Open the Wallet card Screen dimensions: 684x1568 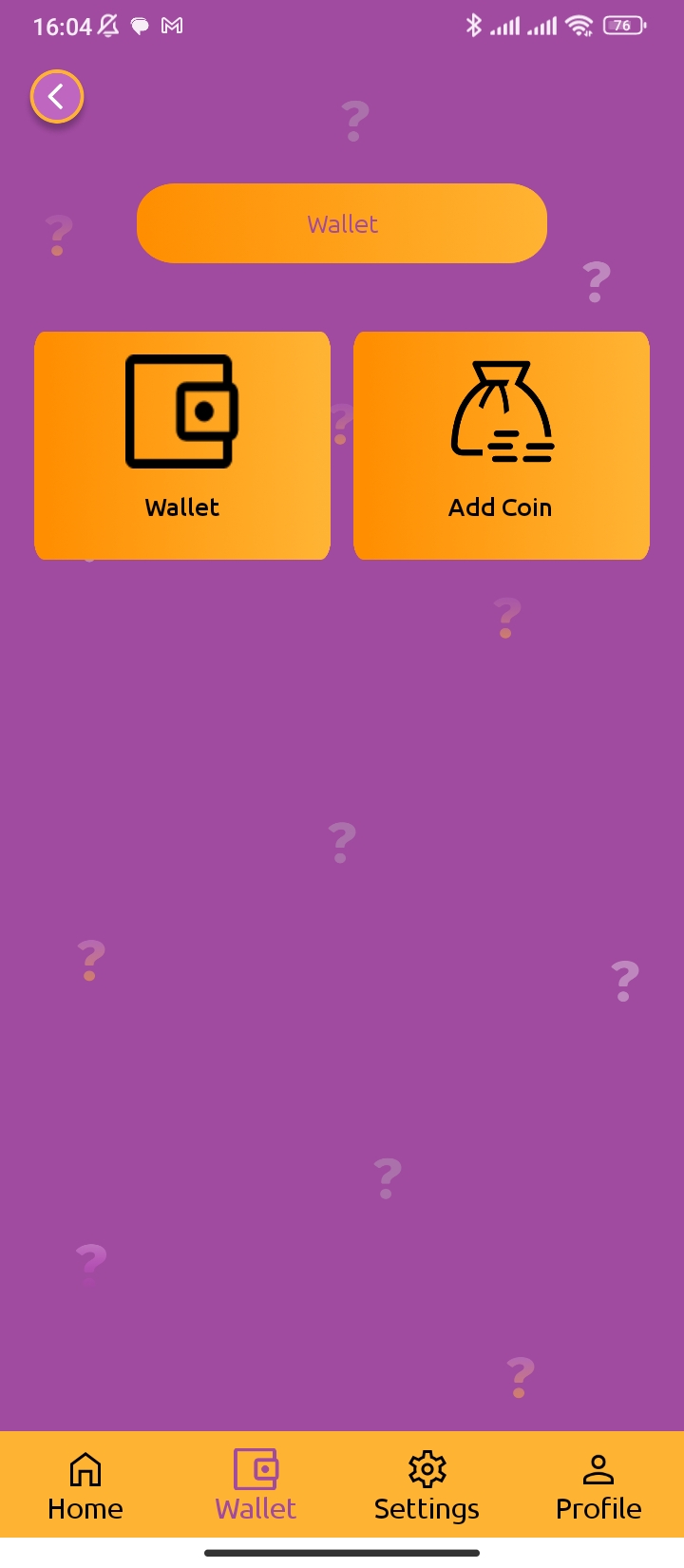pyautogui.click(x=182, y=446)
